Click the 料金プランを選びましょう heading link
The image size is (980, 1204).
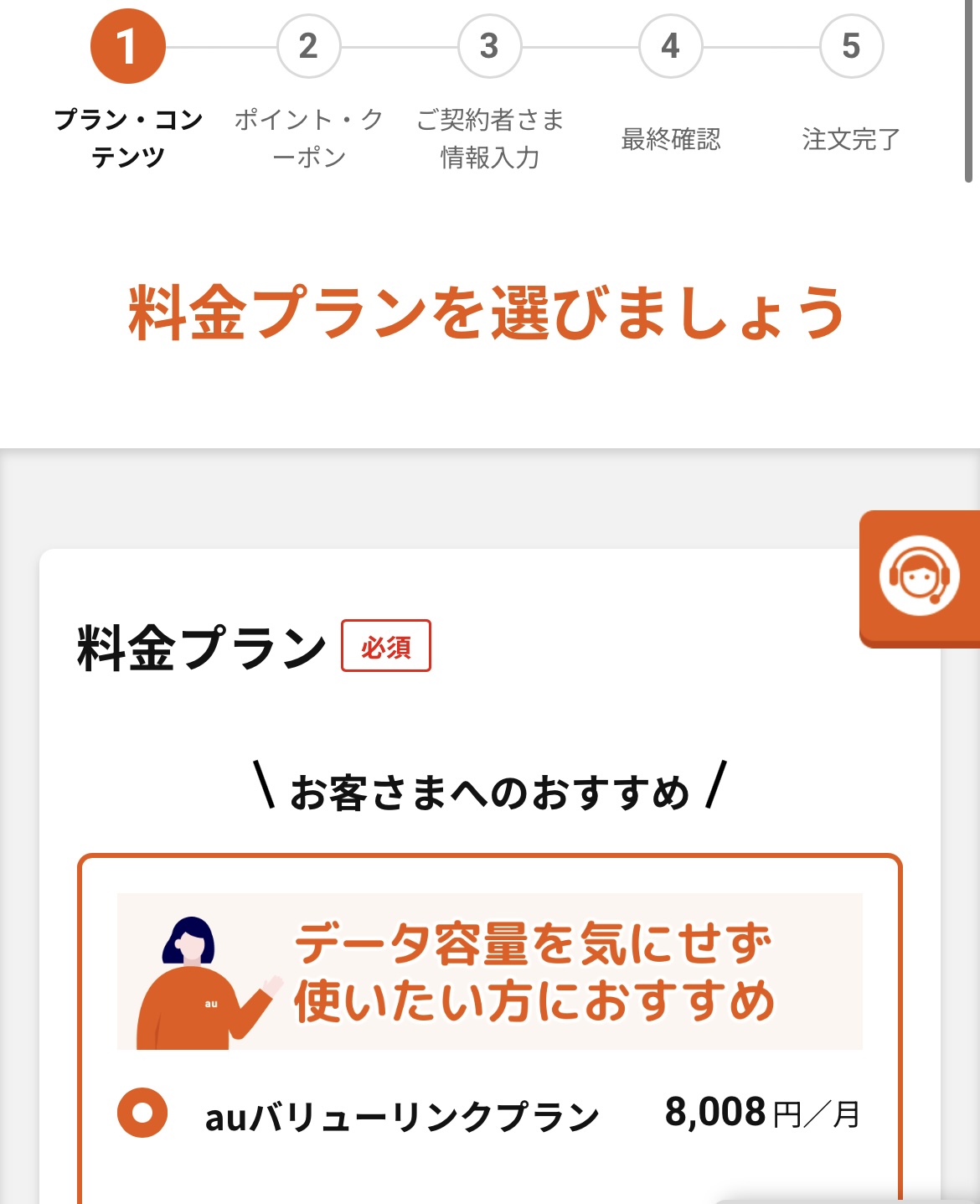click(x=489, y=310)
